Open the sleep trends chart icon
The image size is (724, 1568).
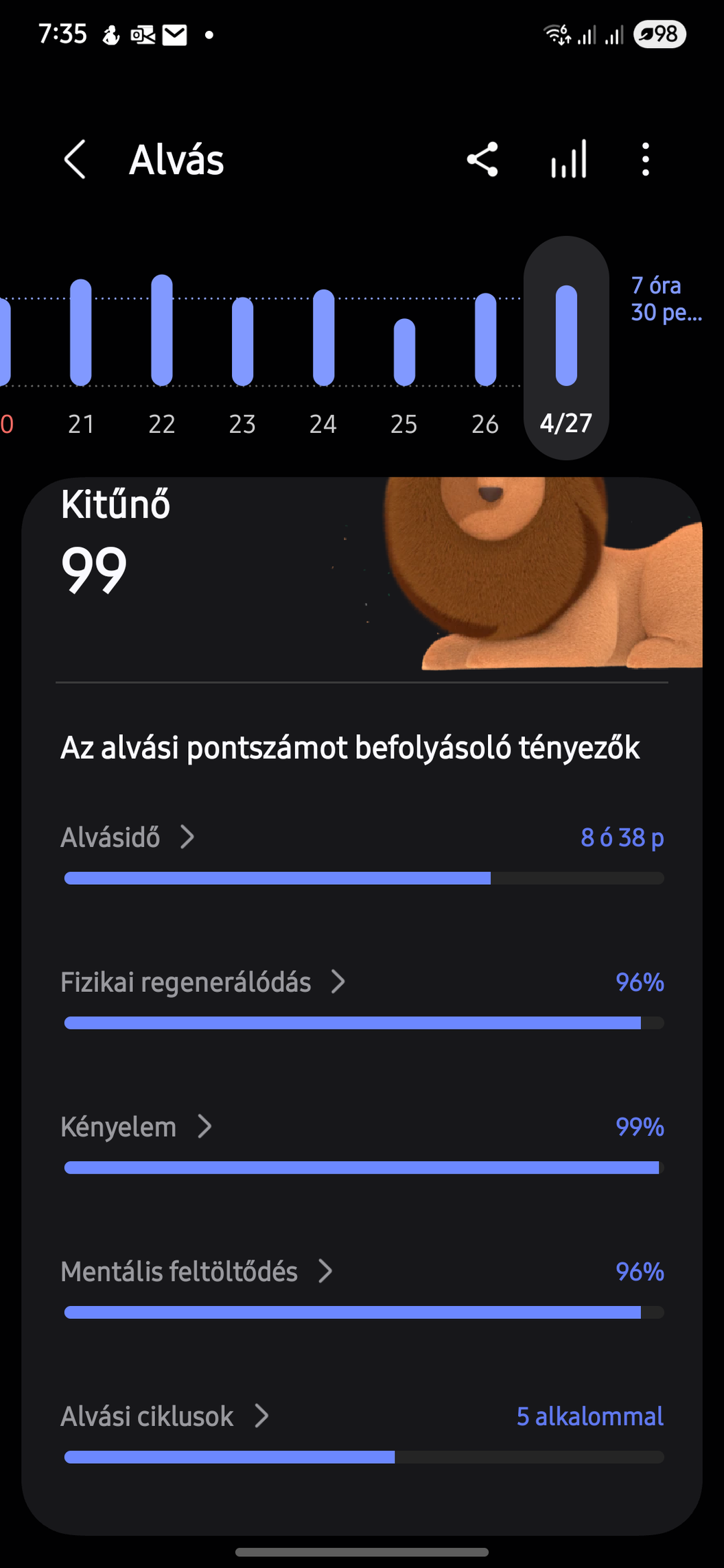[569, 159]
